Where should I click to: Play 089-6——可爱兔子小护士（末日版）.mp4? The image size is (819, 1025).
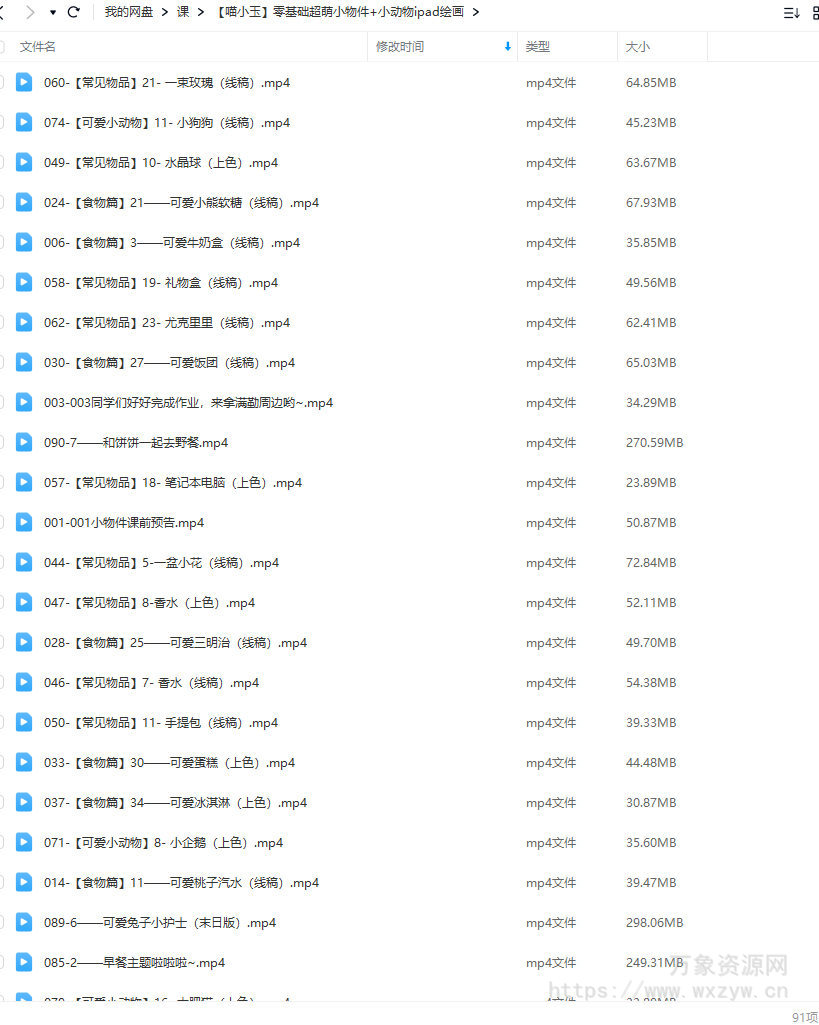click(x=160, y=923)
